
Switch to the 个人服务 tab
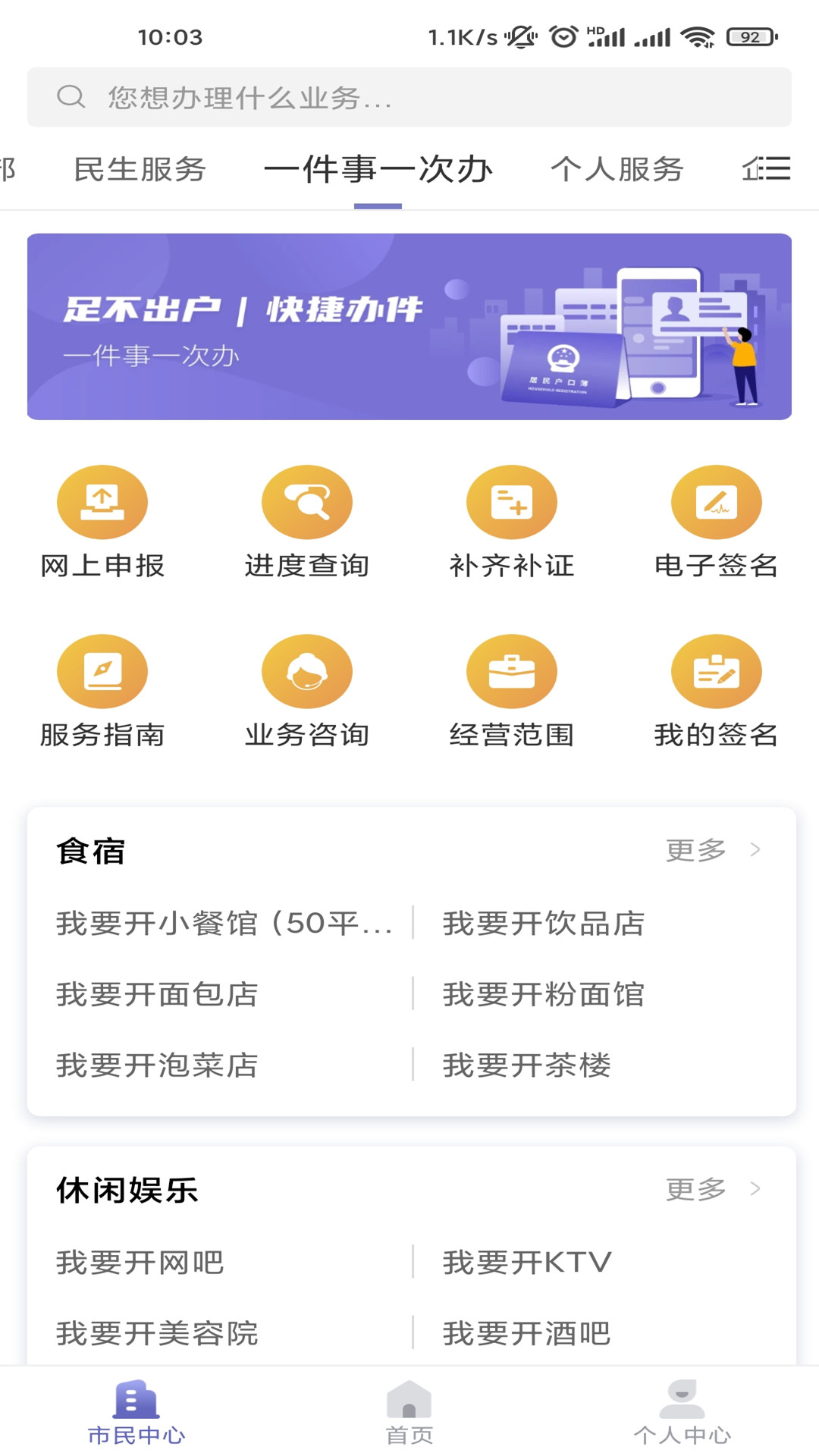pyautogui.click(x=617, y=169)
